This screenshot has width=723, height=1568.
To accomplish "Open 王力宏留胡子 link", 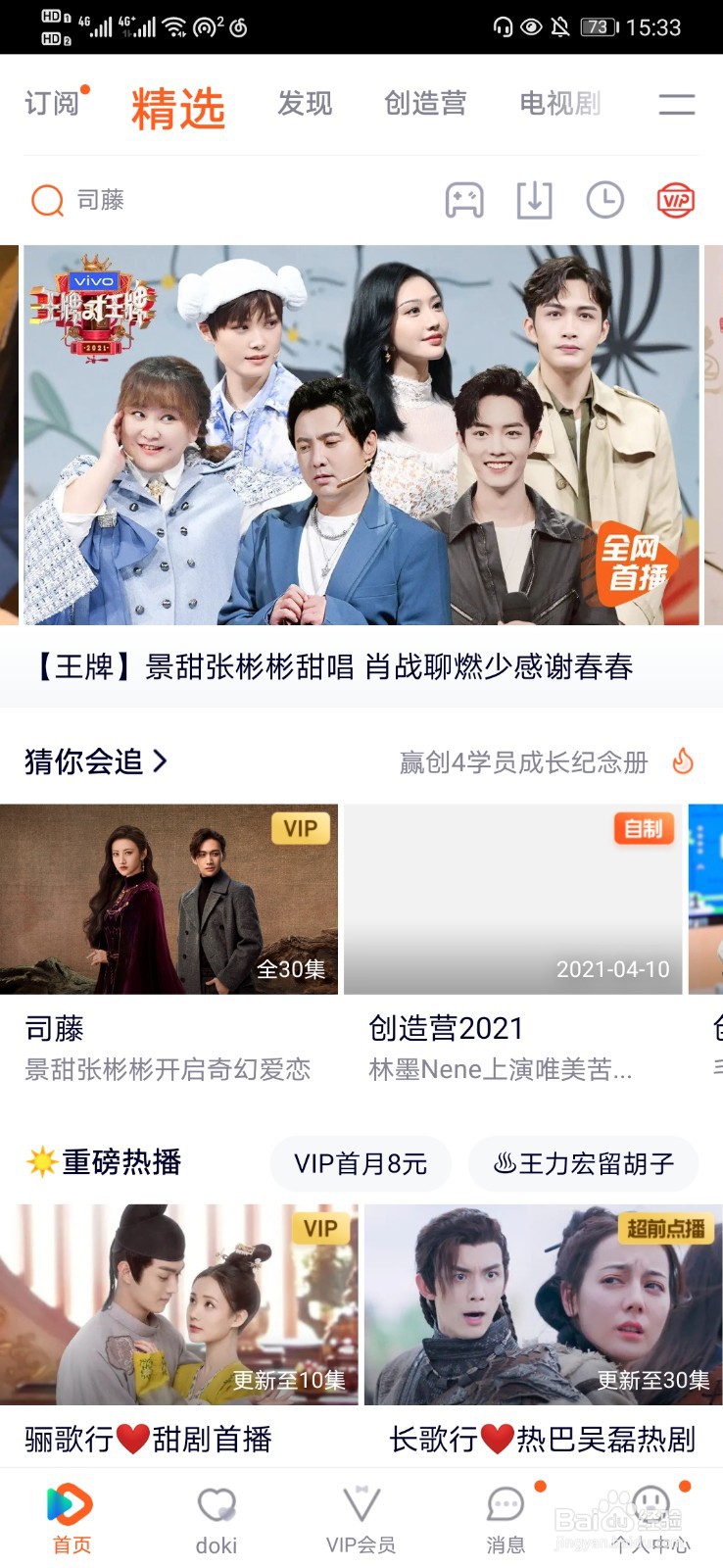I will (x=583, y=1163).
